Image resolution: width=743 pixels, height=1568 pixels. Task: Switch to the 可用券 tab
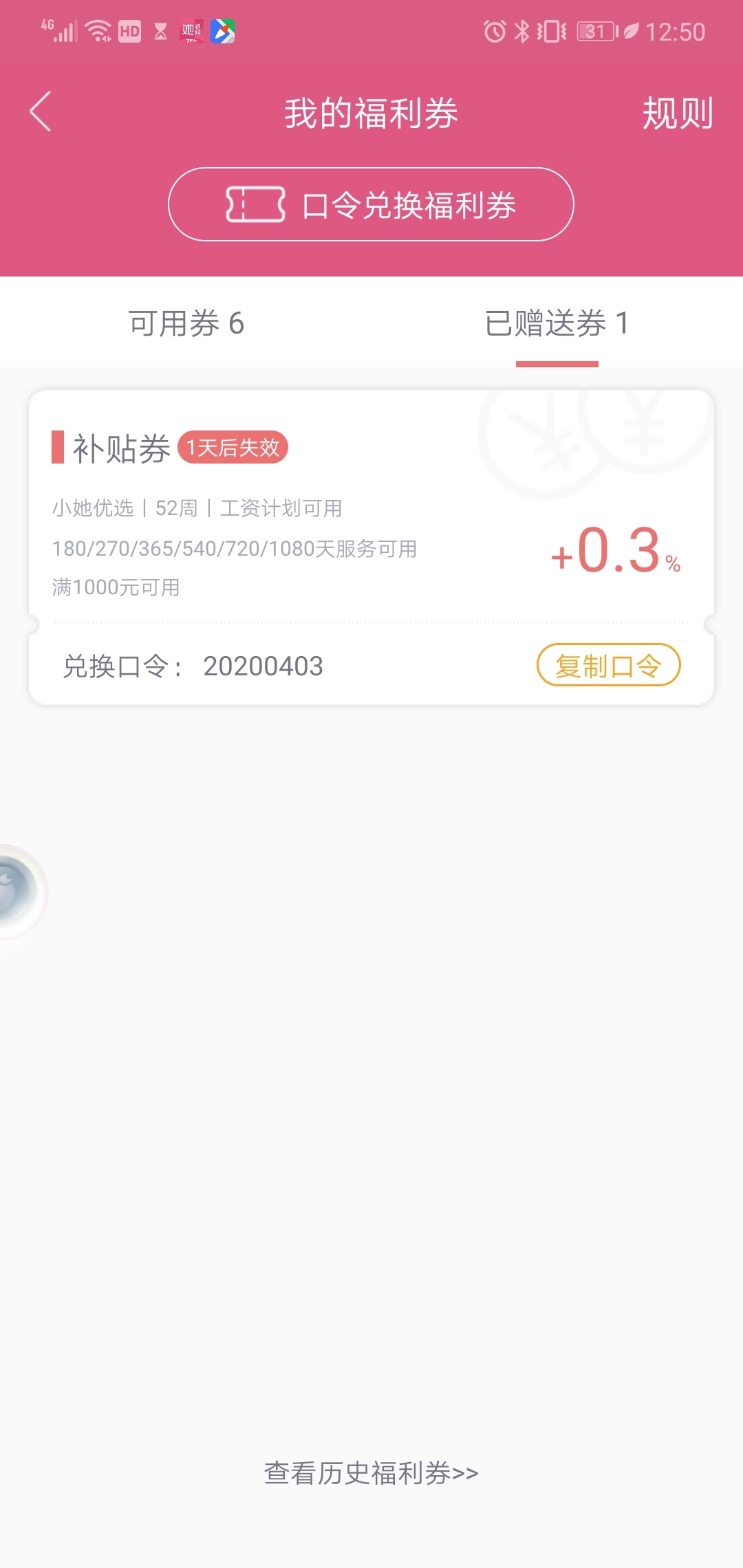[x=186, y=323]
